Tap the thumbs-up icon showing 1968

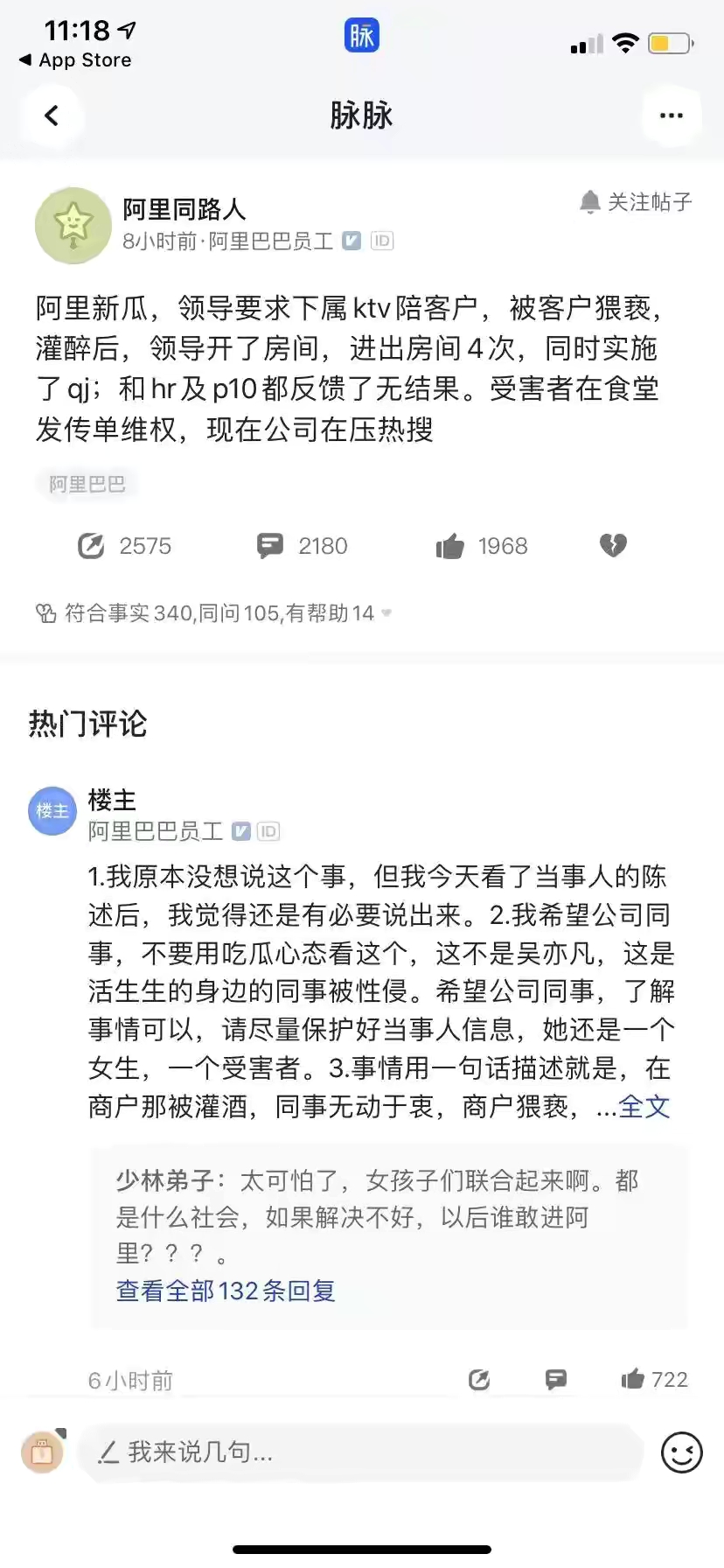click(449, 545)
